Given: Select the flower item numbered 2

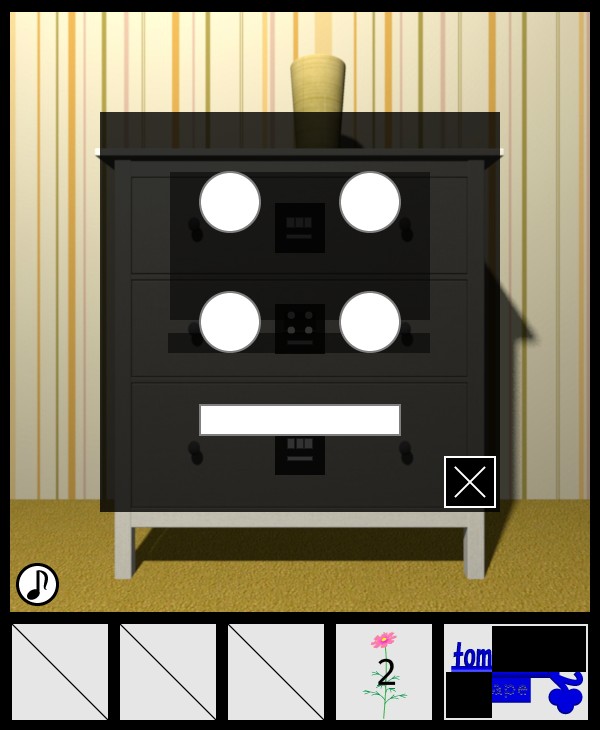Looking at the screenshot, I should tap(384, 672).
